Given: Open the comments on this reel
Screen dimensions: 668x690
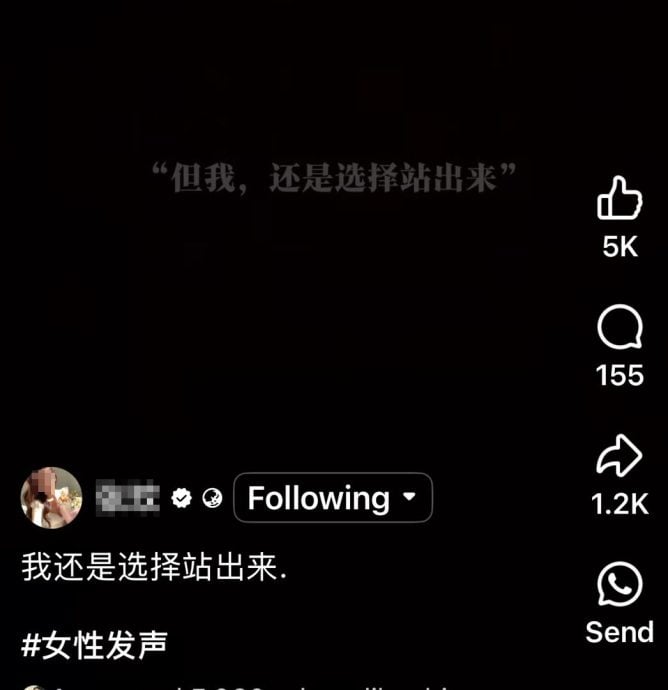Looking at the screenshot, I should [x=619, y=328].
